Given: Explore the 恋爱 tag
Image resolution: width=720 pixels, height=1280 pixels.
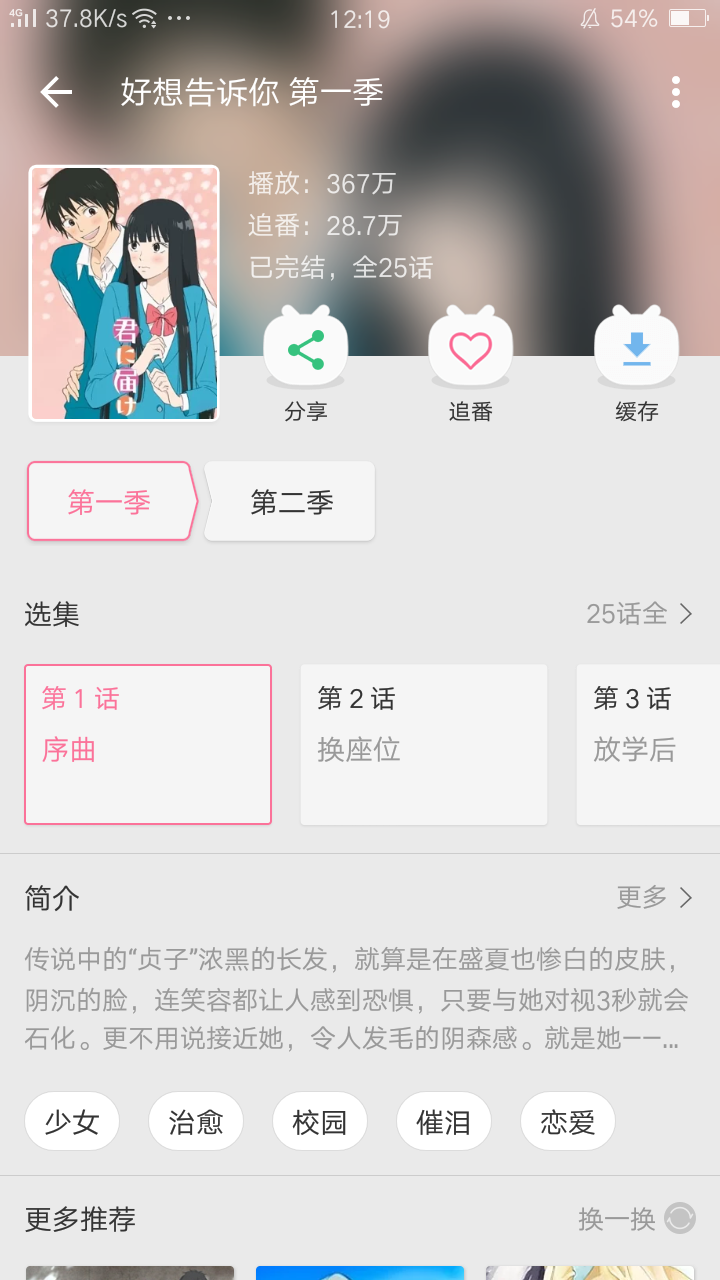Looking at the screenshot, I should pyautogui.click(x=568, y=1122).
